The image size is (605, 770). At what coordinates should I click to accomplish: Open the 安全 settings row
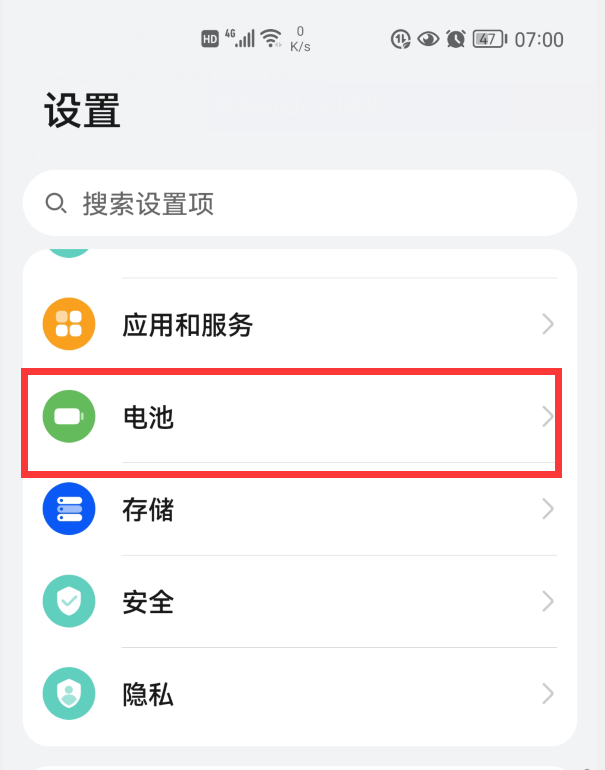[x=298, y=602]
